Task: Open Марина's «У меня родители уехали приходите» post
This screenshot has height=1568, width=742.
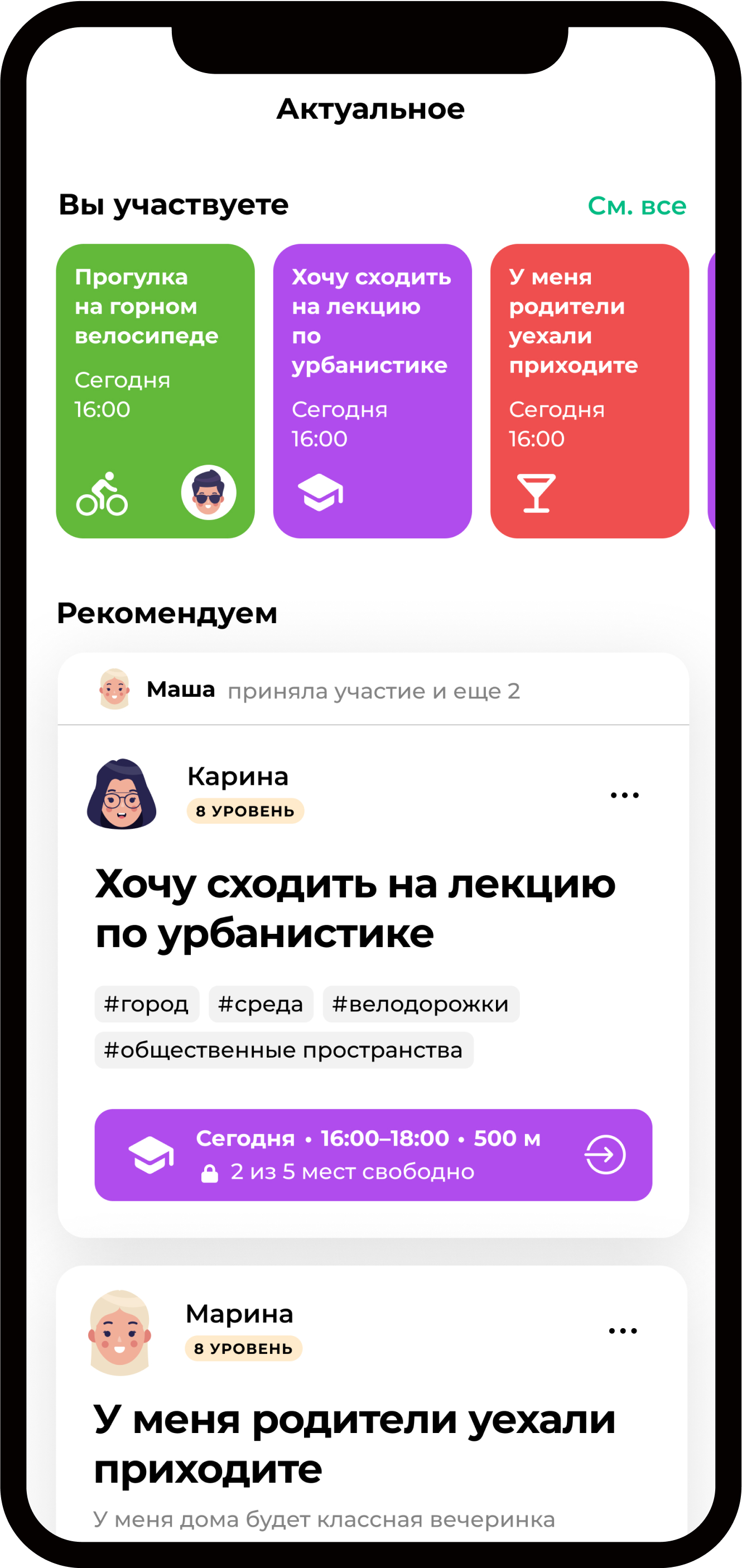Action: click(x=354, y=1442)
